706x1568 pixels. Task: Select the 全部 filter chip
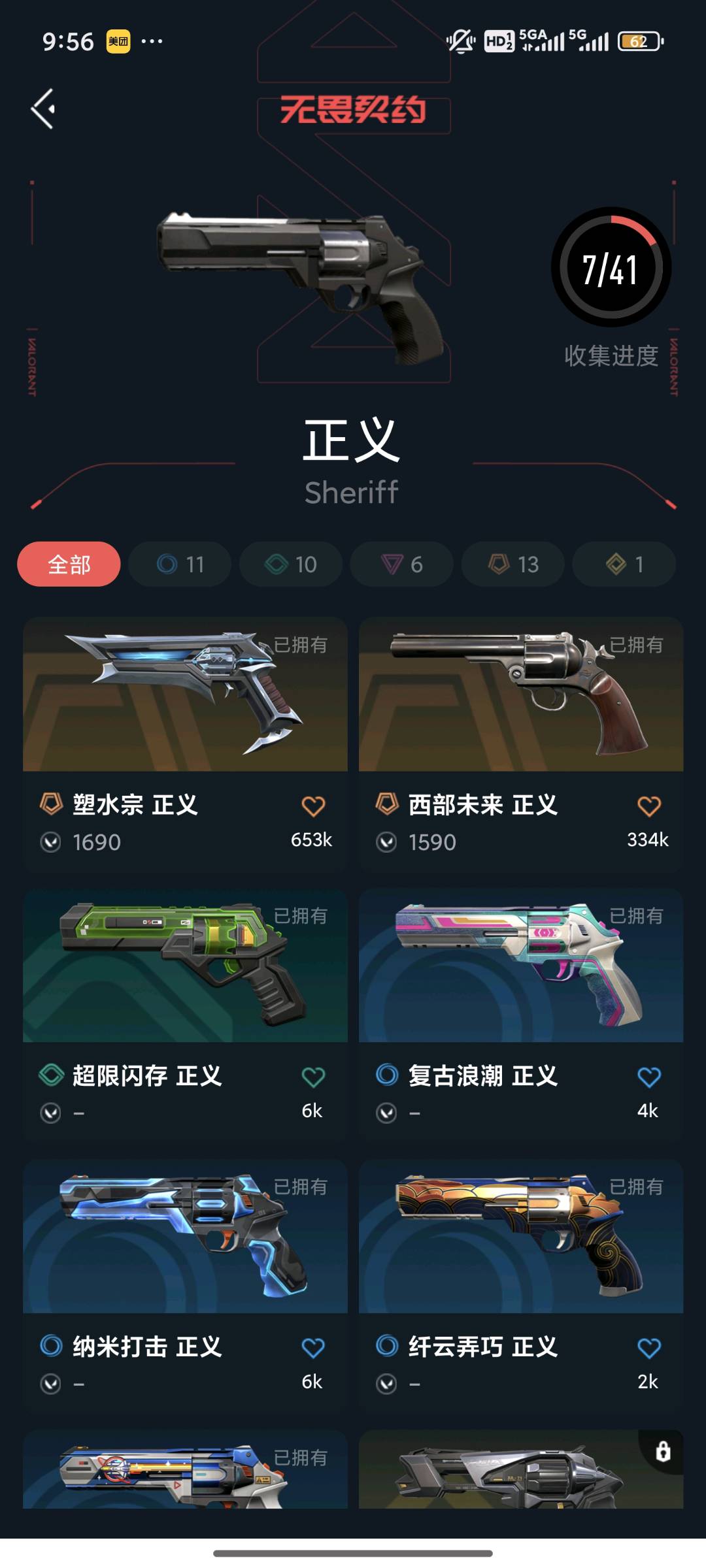[x=69, y=564]
